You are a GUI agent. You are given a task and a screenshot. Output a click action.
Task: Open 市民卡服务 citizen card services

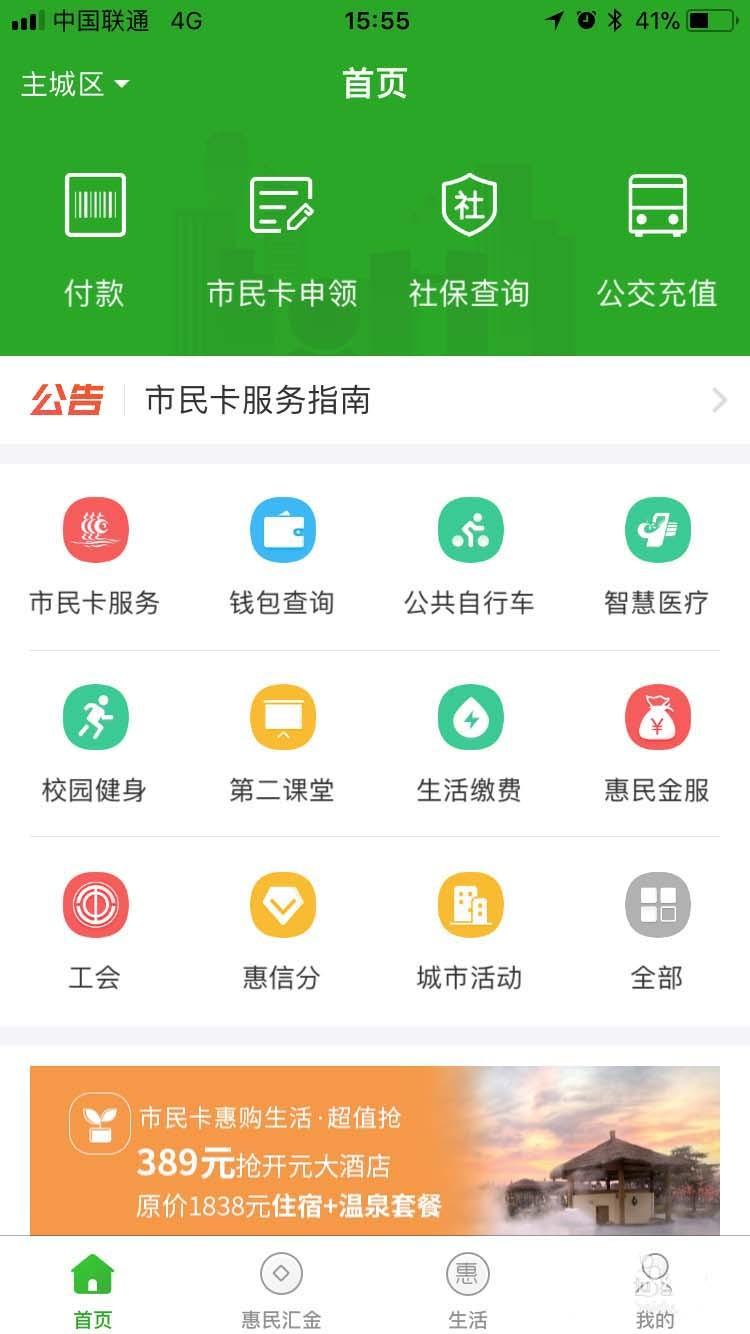click(x=94, y=555)
